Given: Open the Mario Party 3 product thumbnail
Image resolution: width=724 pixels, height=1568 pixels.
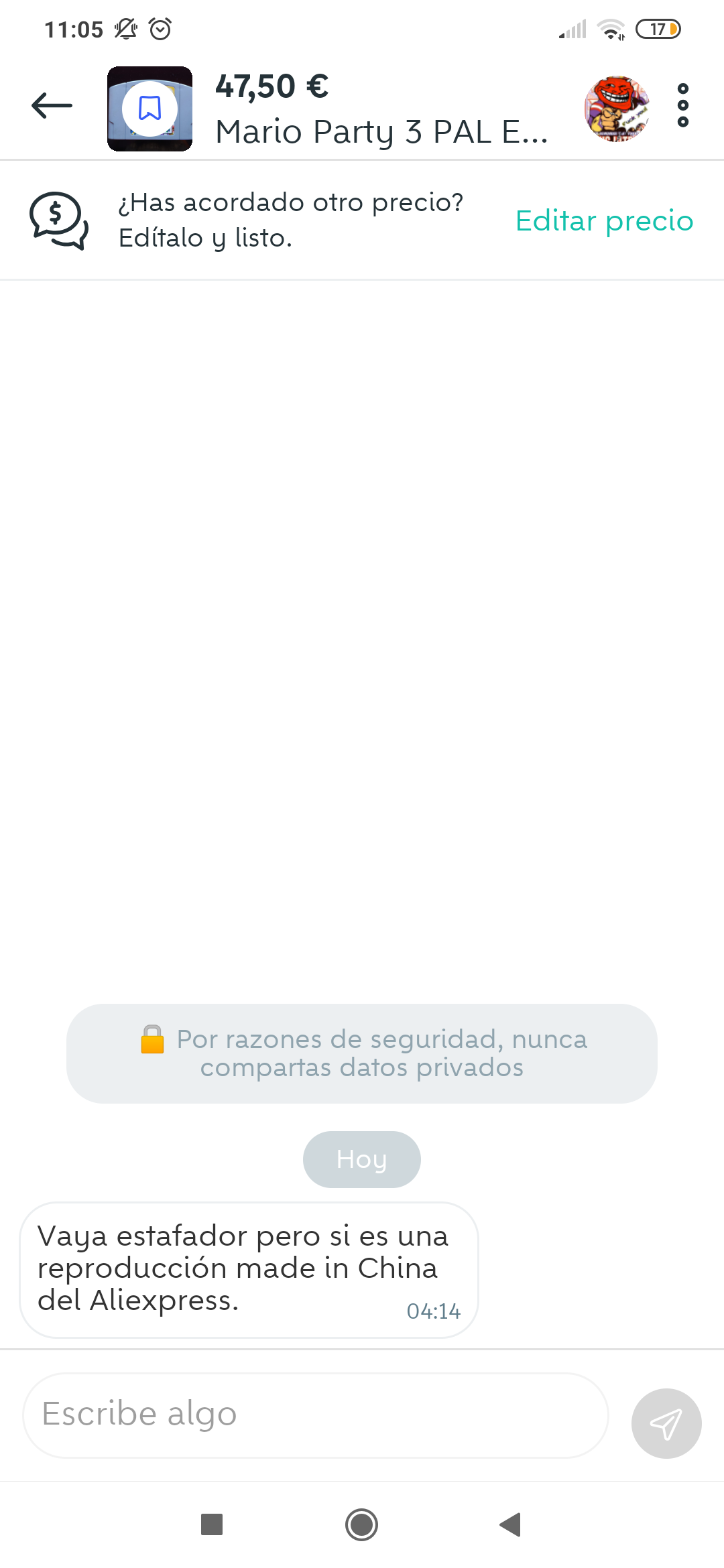Looking at the screenshot, I should coord(150,109).
